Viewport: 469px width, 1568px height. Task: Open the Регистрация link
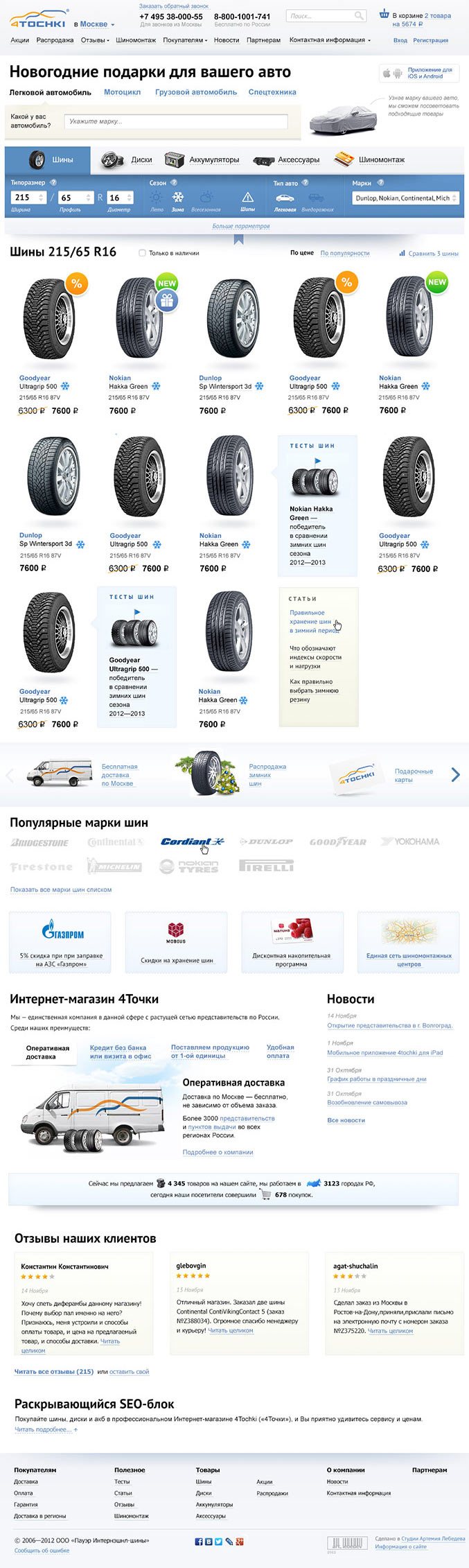[430, 40]
